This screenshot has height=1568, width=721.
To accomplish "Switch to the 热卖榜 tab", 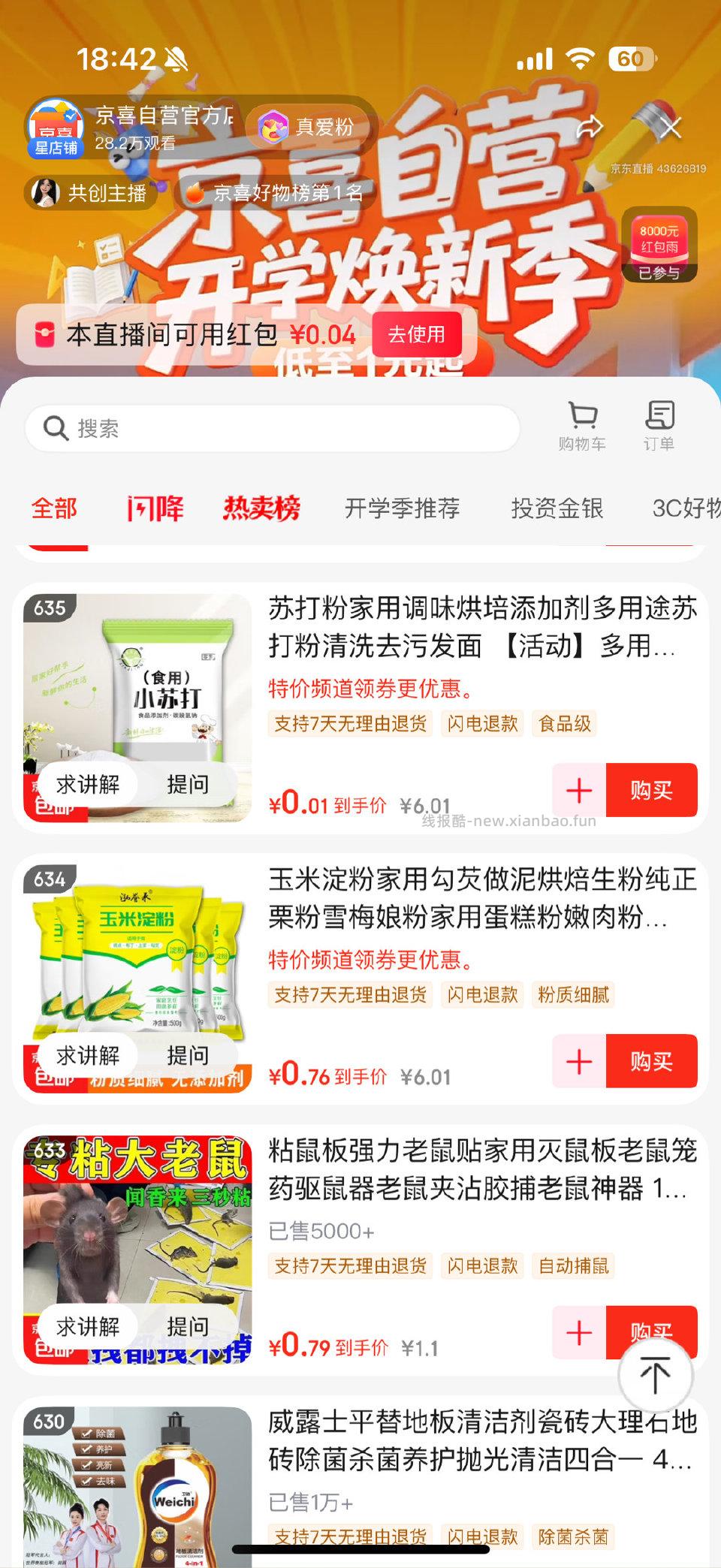I will (261, 508).
